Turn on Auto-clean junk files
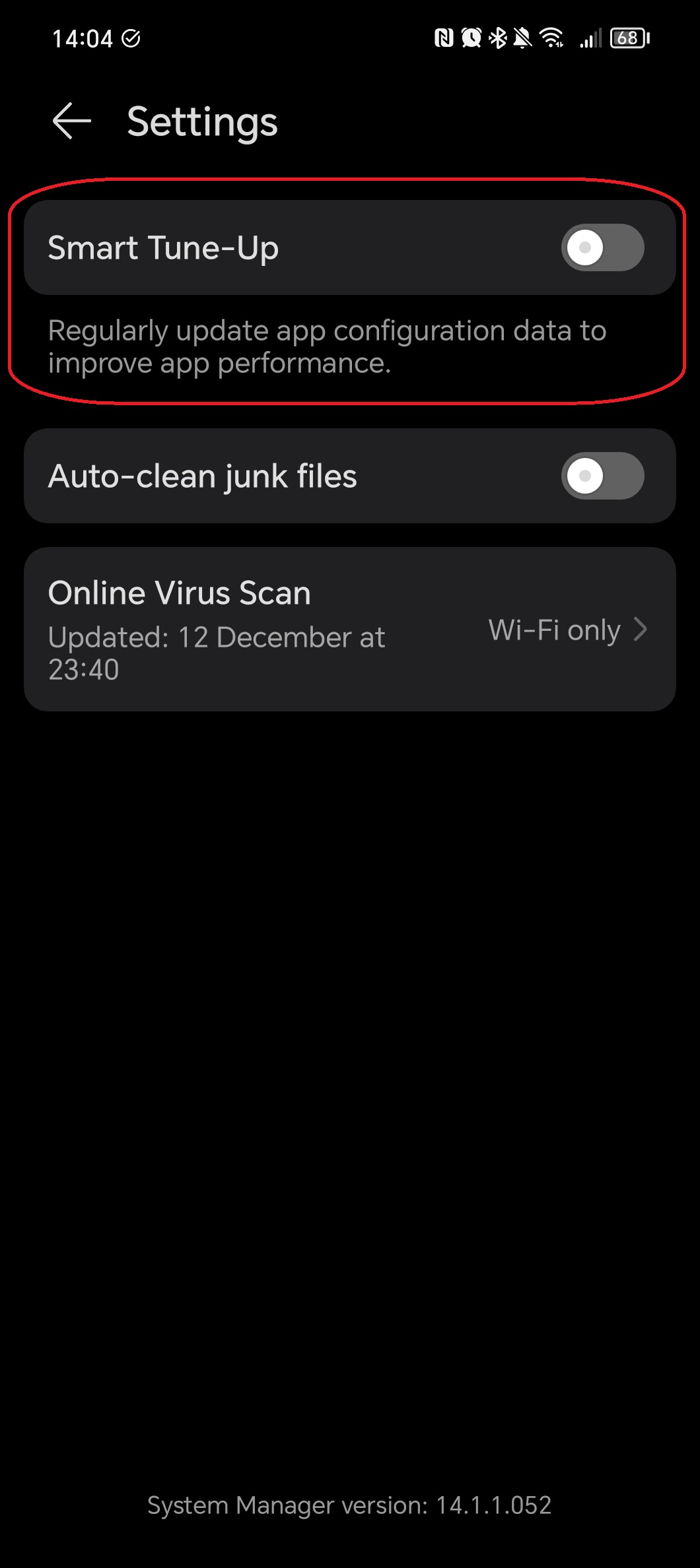Image resolution: width=700 pixels, height=1568 pixels. click(602, 476)
